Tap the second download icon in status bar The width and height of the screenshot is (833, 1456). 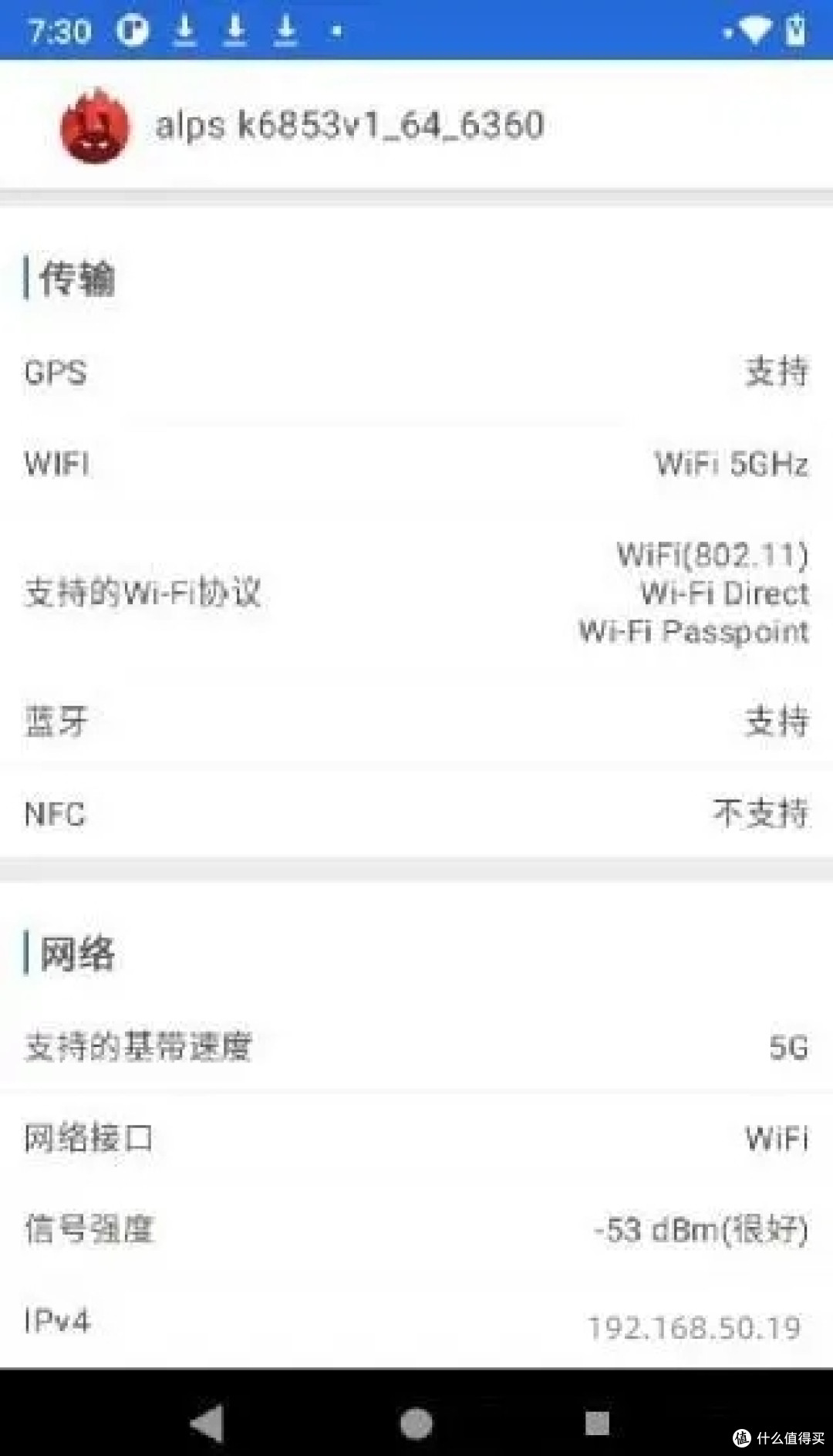237,31
